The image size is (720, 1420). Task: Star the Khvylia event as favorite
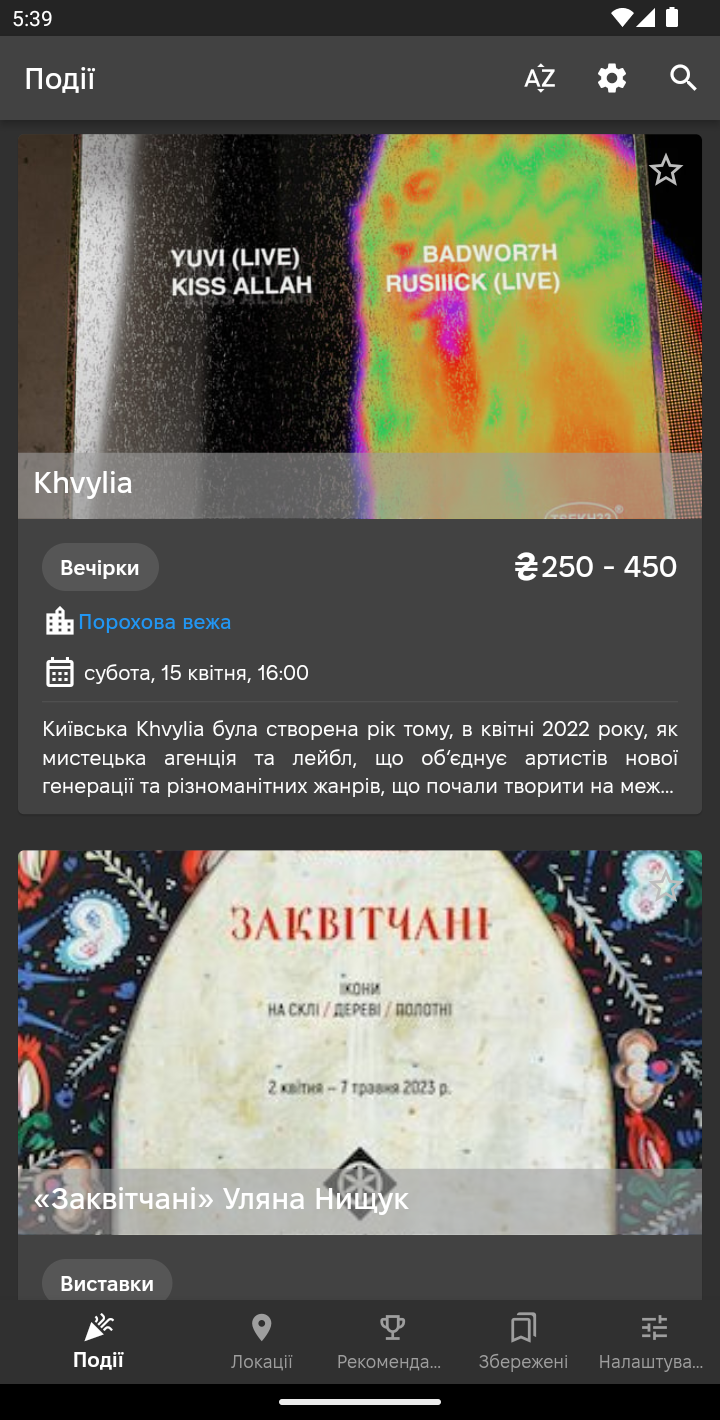[666, 171]
